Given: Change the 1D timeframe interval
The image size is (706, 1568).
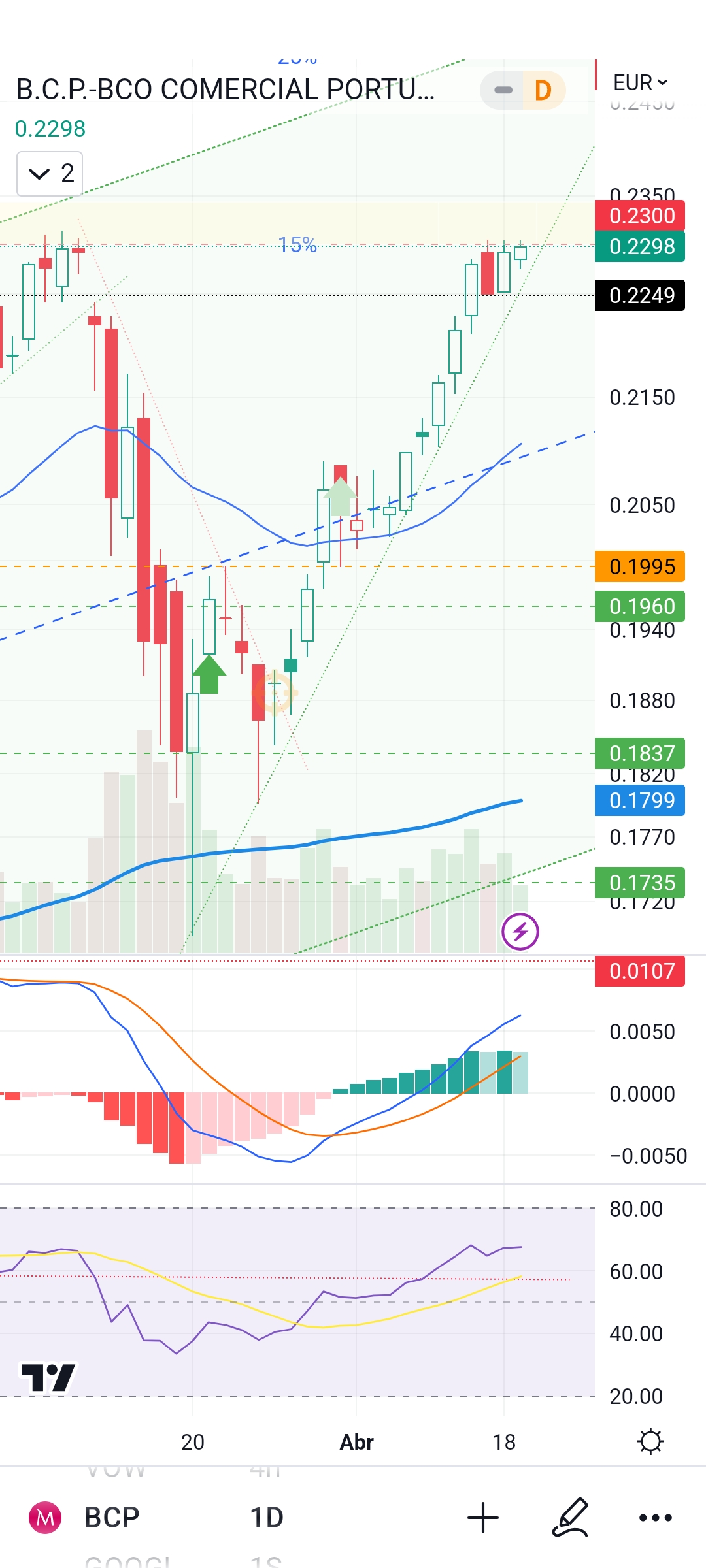Looking at the screenshot, I should coord(267,1517).
